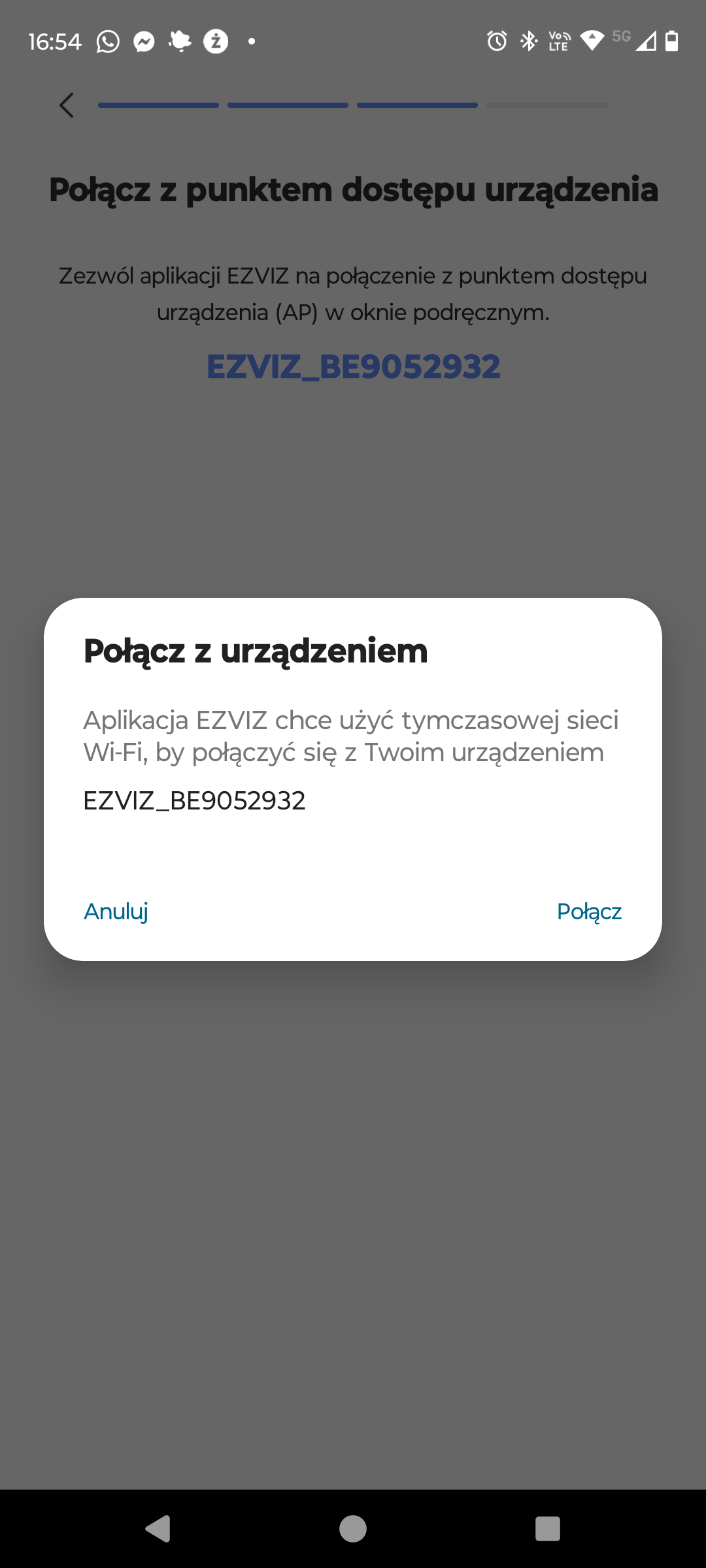The width and height of the screenshot is (706, 1568).
Task: Go to the system home screen
Action: tap(353, 1529)
